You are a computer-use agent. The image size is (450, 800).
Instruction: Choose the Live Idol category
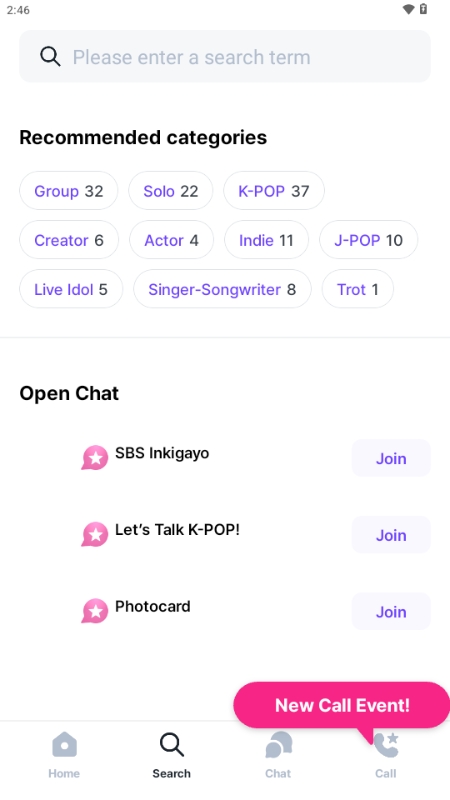(71, 289)
